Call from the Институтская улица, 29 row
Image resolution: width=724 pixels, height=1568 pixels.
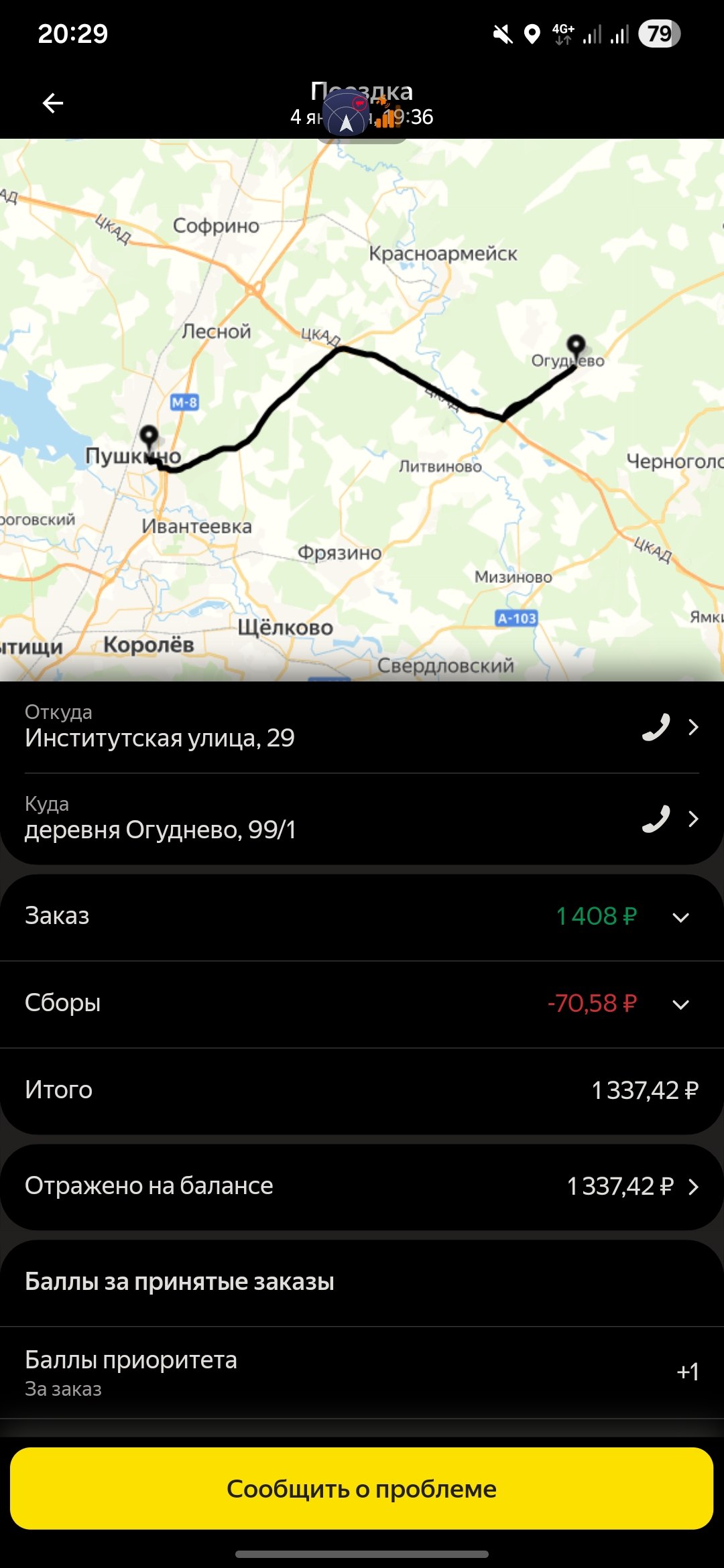656,727
